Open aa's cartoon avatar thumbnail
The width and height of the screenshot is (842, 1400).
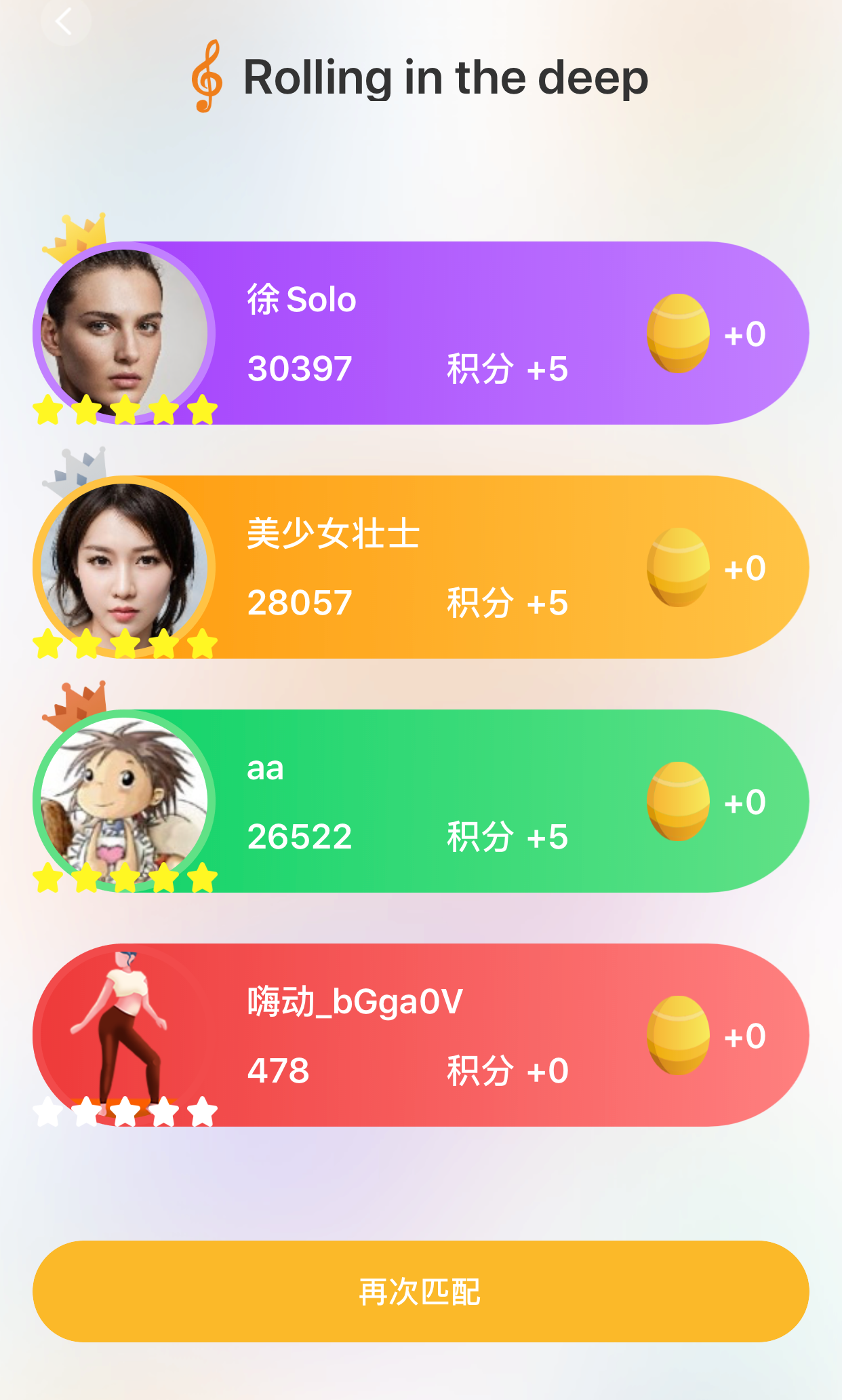pyautogui.click(x=125, y=799)
